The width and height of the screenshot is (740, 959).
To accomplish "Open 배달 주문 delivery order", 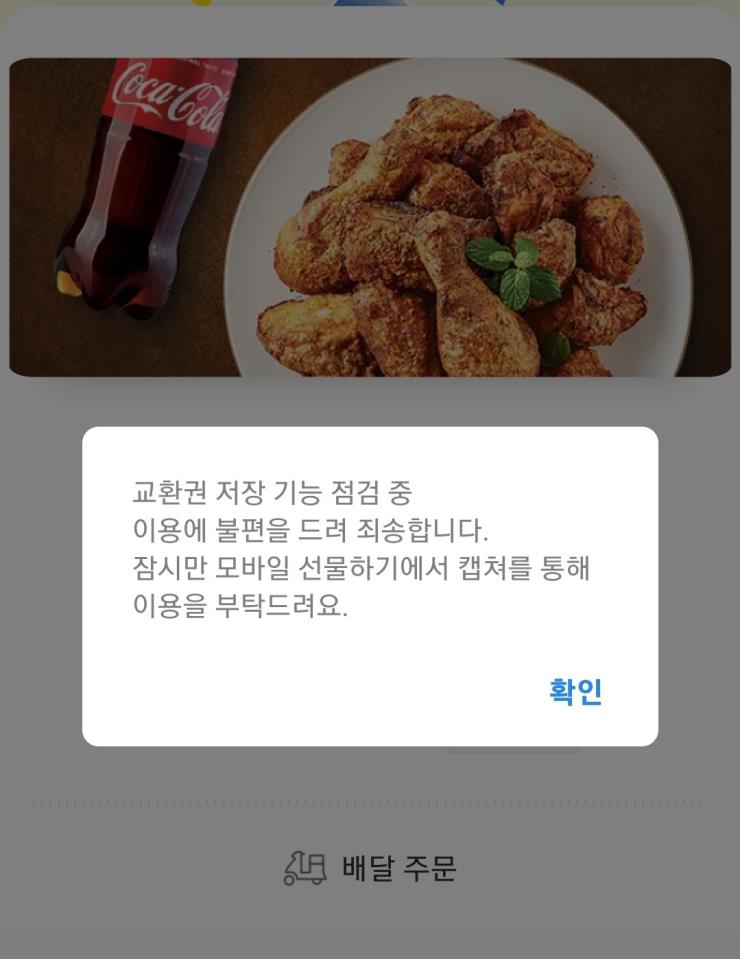I will 371,868.
